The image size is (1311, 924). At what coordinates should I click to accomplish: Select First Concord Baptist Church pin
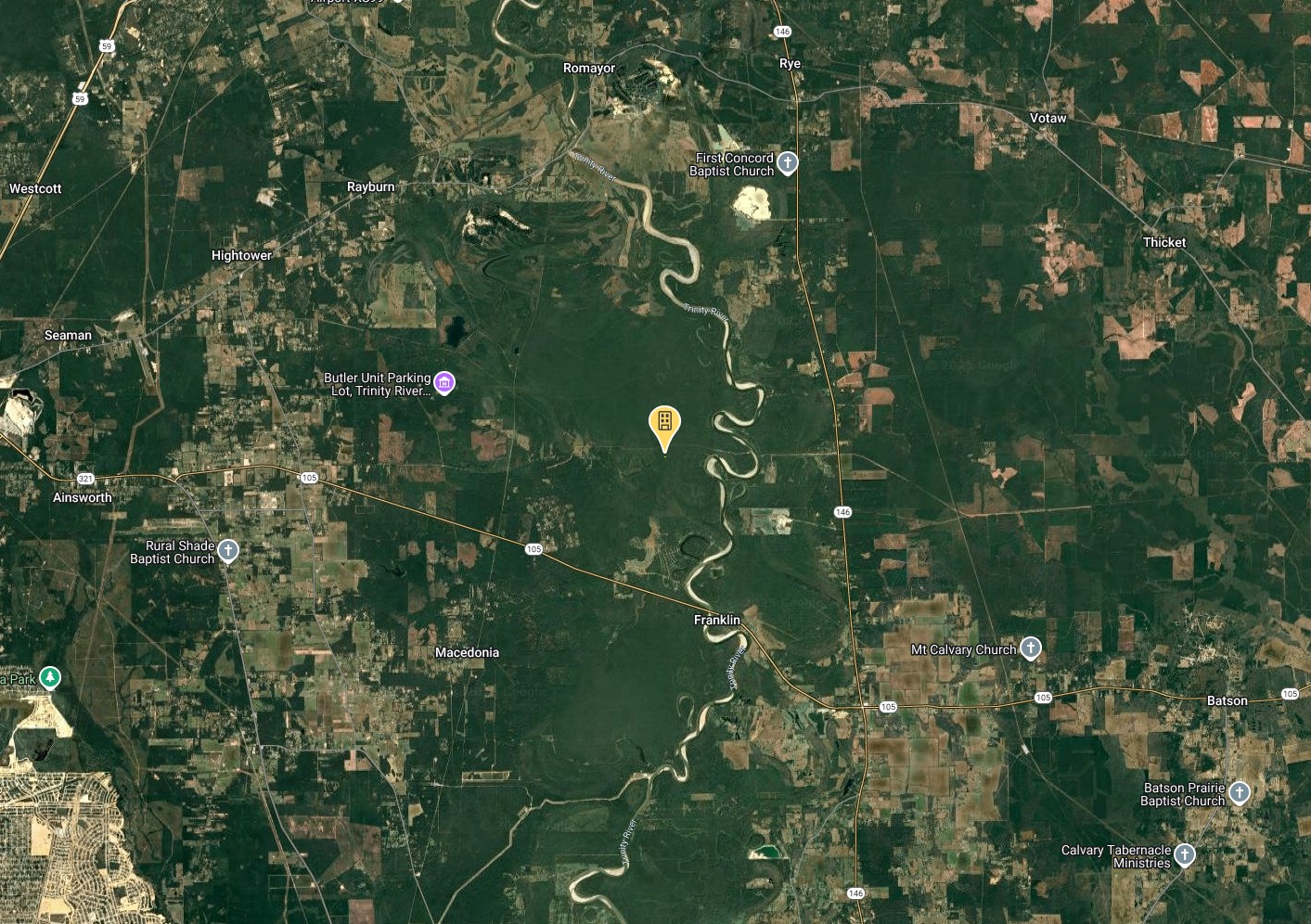(787, 163)
